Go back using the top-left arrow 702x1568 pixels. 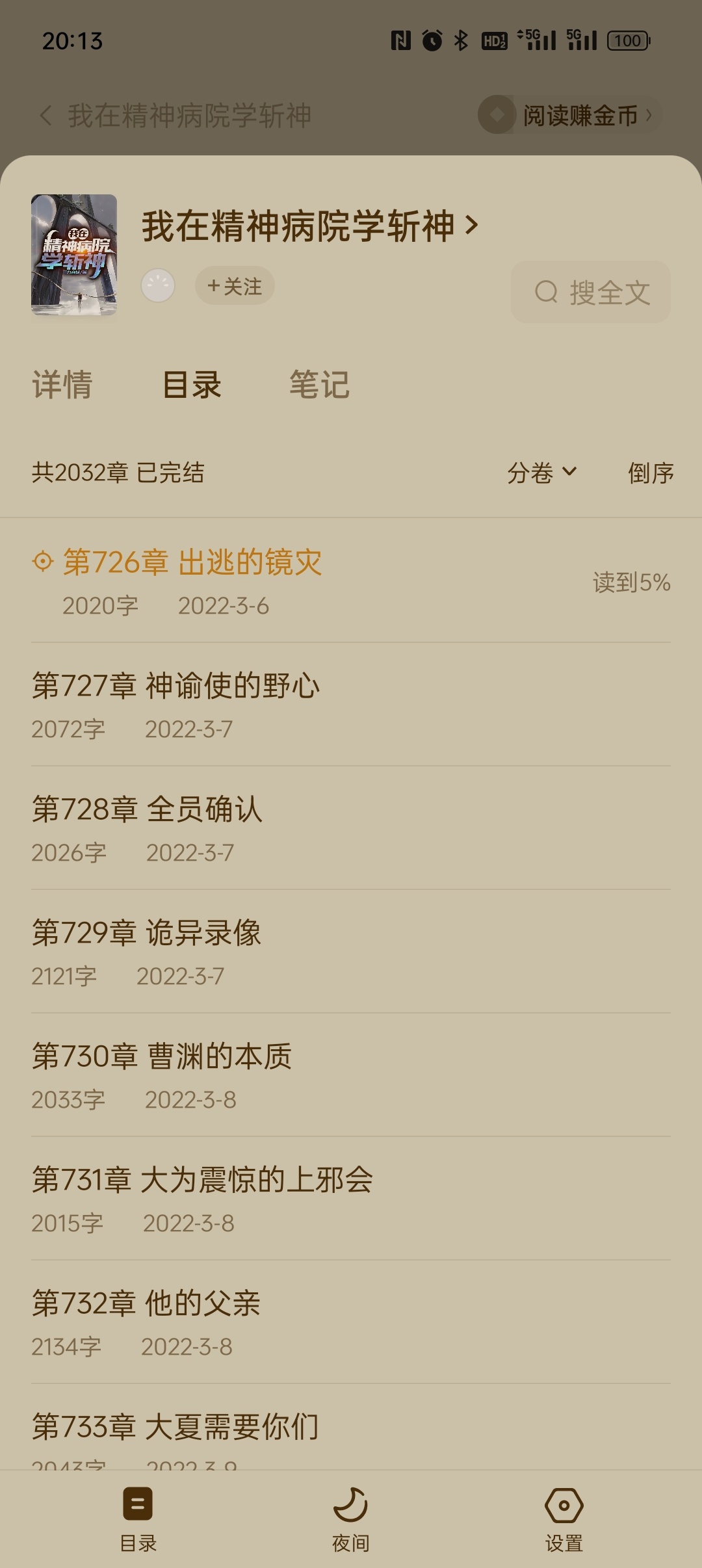tap(45, 116)
